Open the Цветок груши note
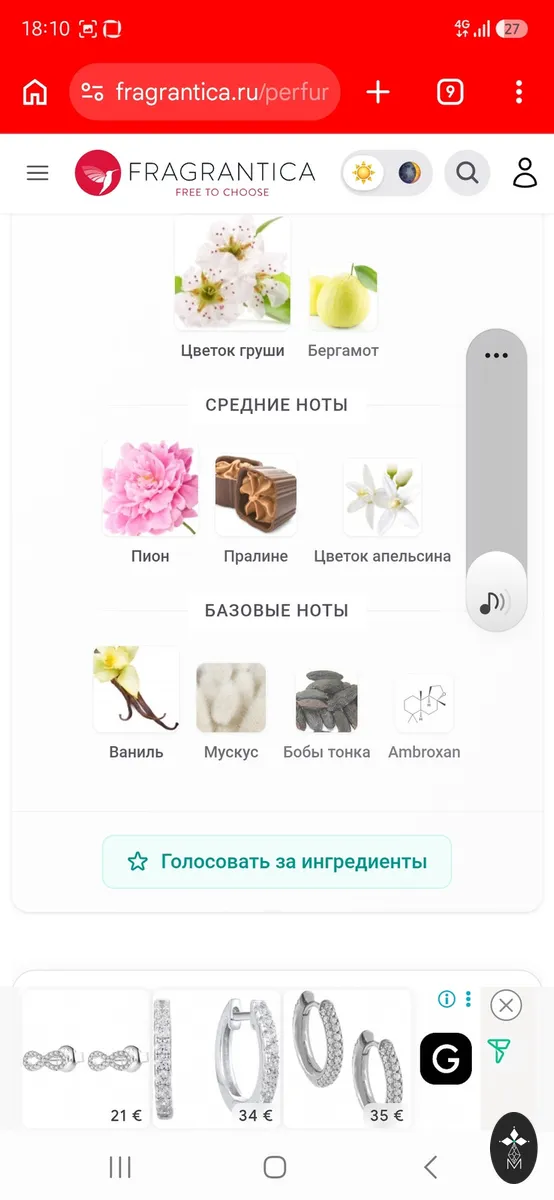Viewport: 554px width, 1200px height. tap(233, 288)
